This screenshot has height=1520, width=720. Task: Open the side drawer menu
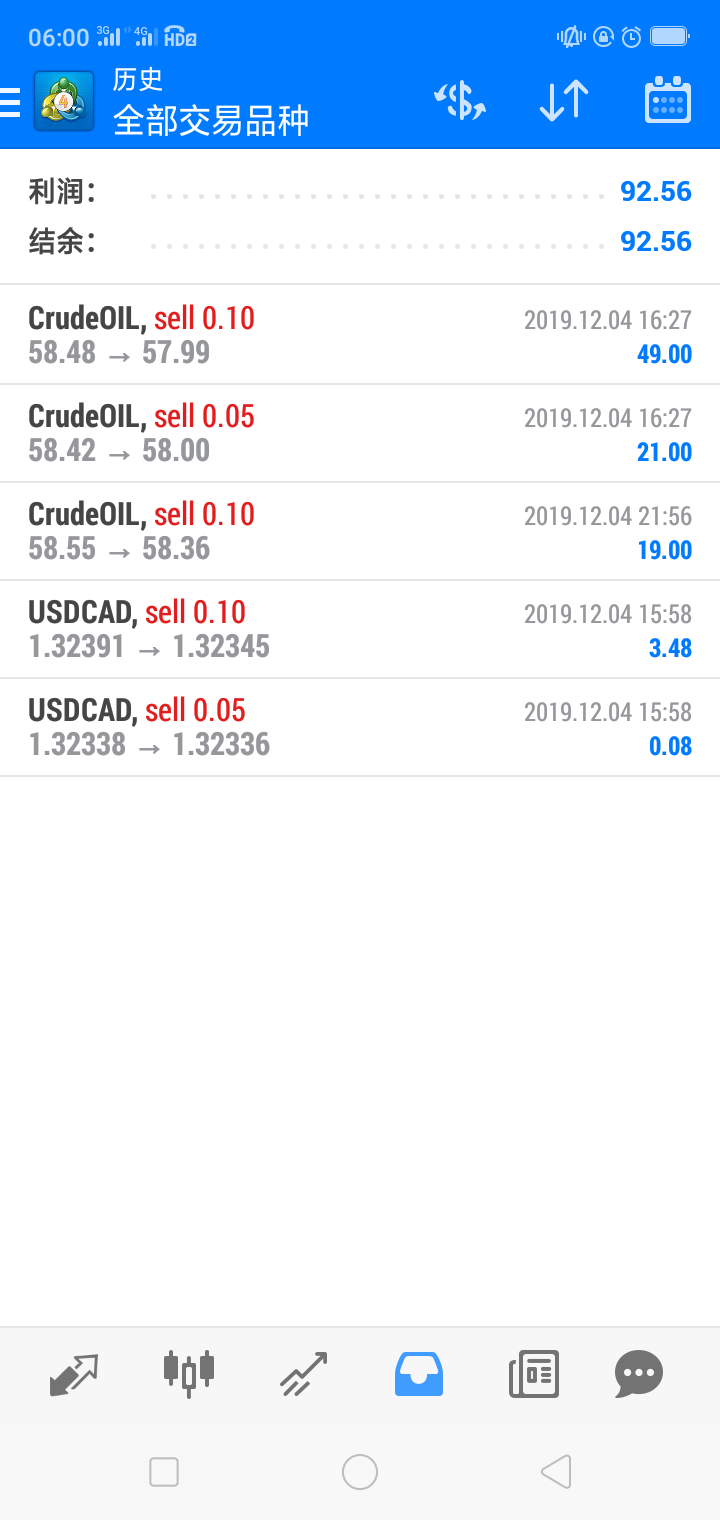12,101
